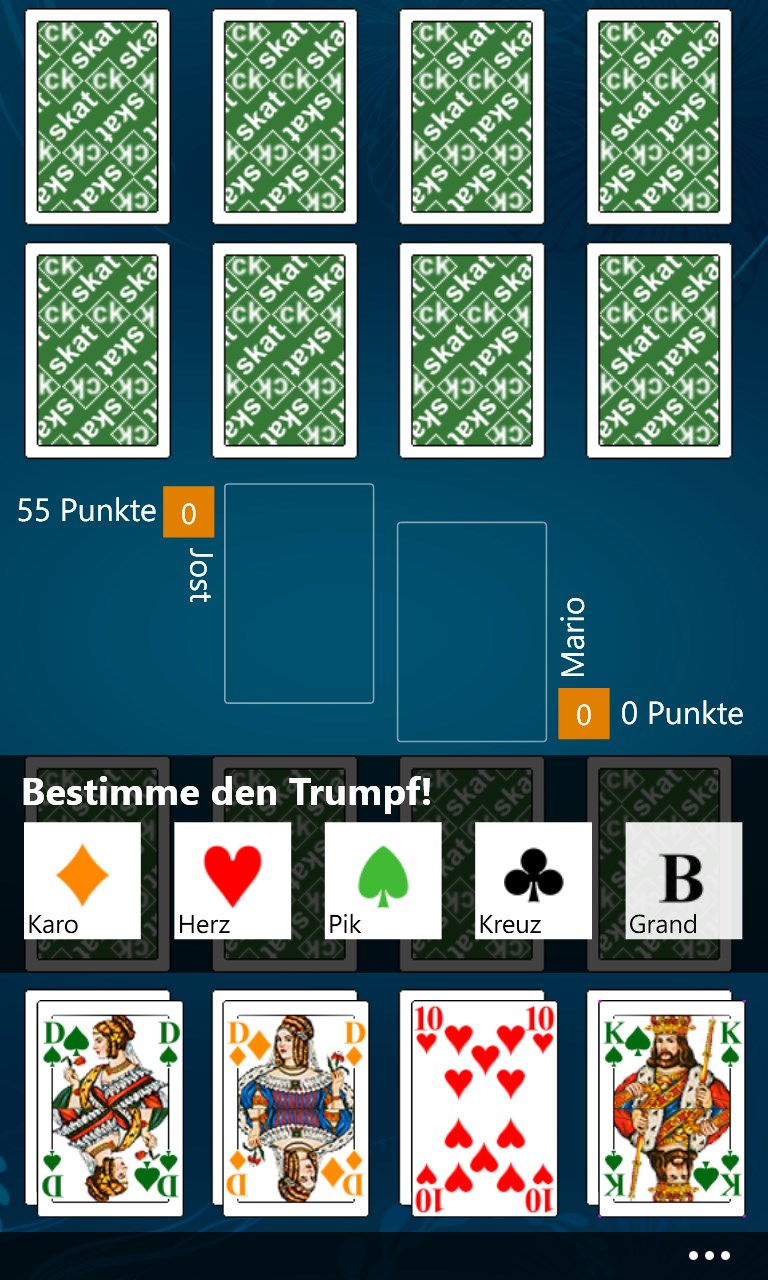Select Herz as the trump suit
This screenshot has height=1280, width=768.
[232, 880]
